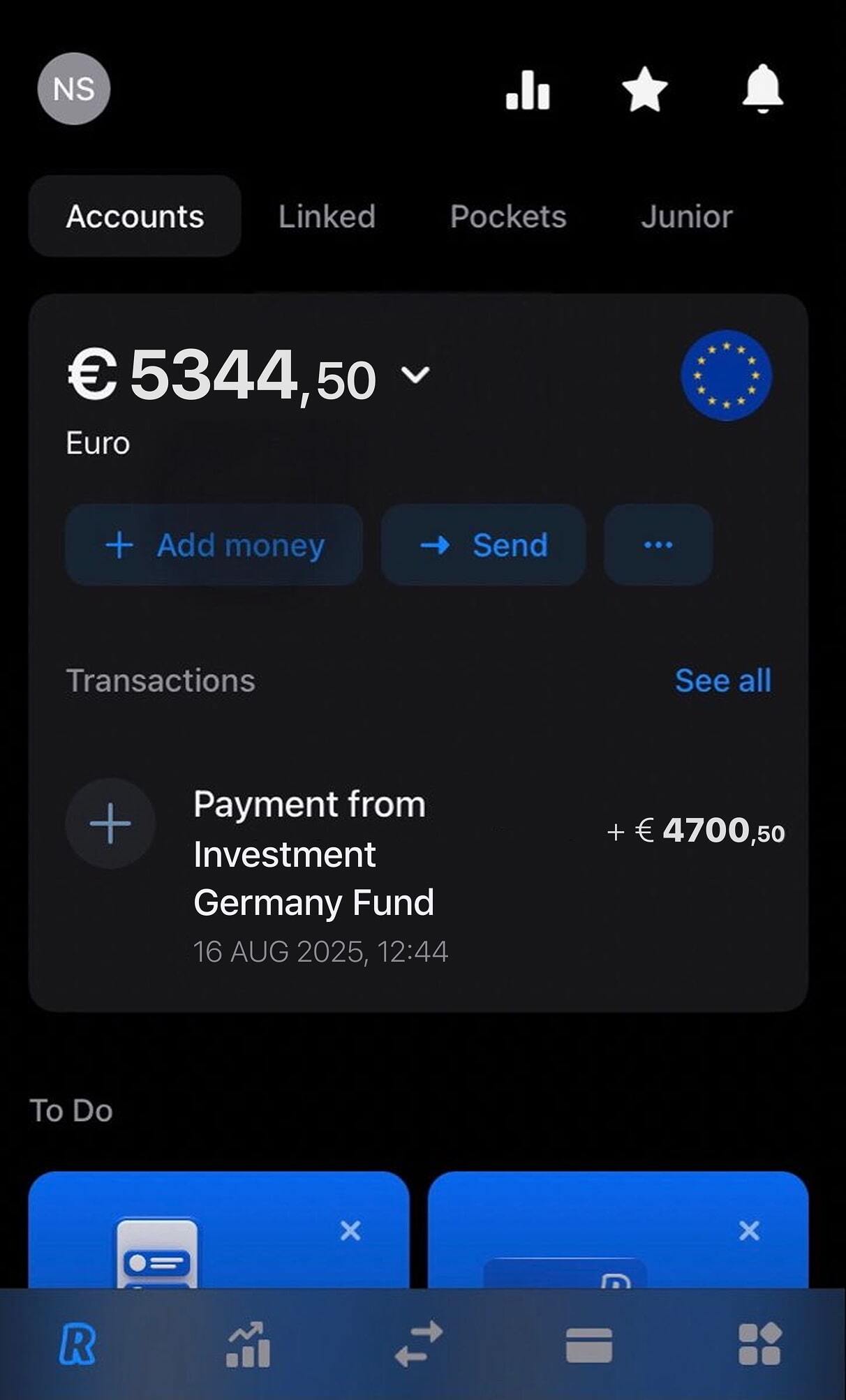Viewport: 846px width, 1400px height.
Task: Open the analytics bar chart icon
Action: [x=528, y=90]
